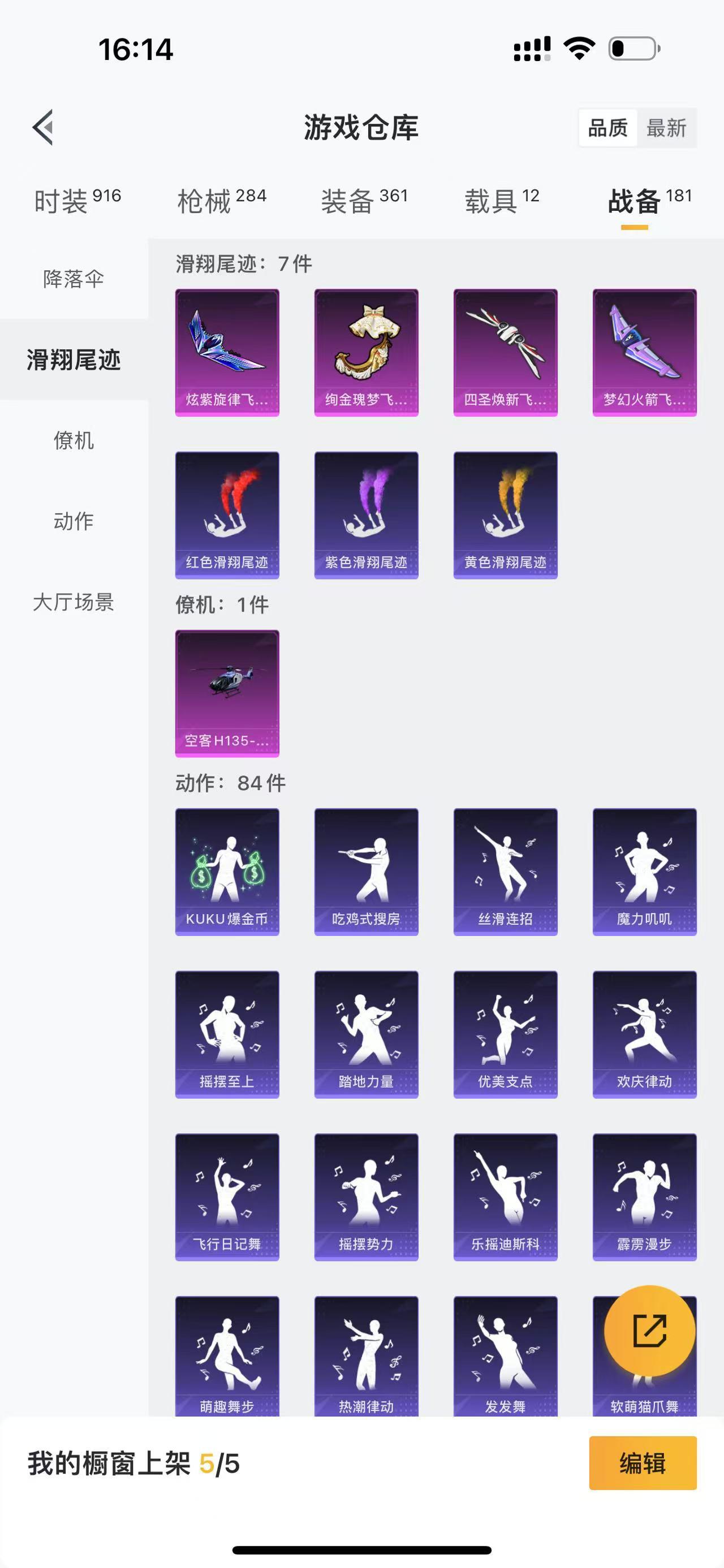The height and width of the screenshot is (1568, 724).
Task: Open the 炫紫旋律飞 glider item
Action: click(227, 353)
